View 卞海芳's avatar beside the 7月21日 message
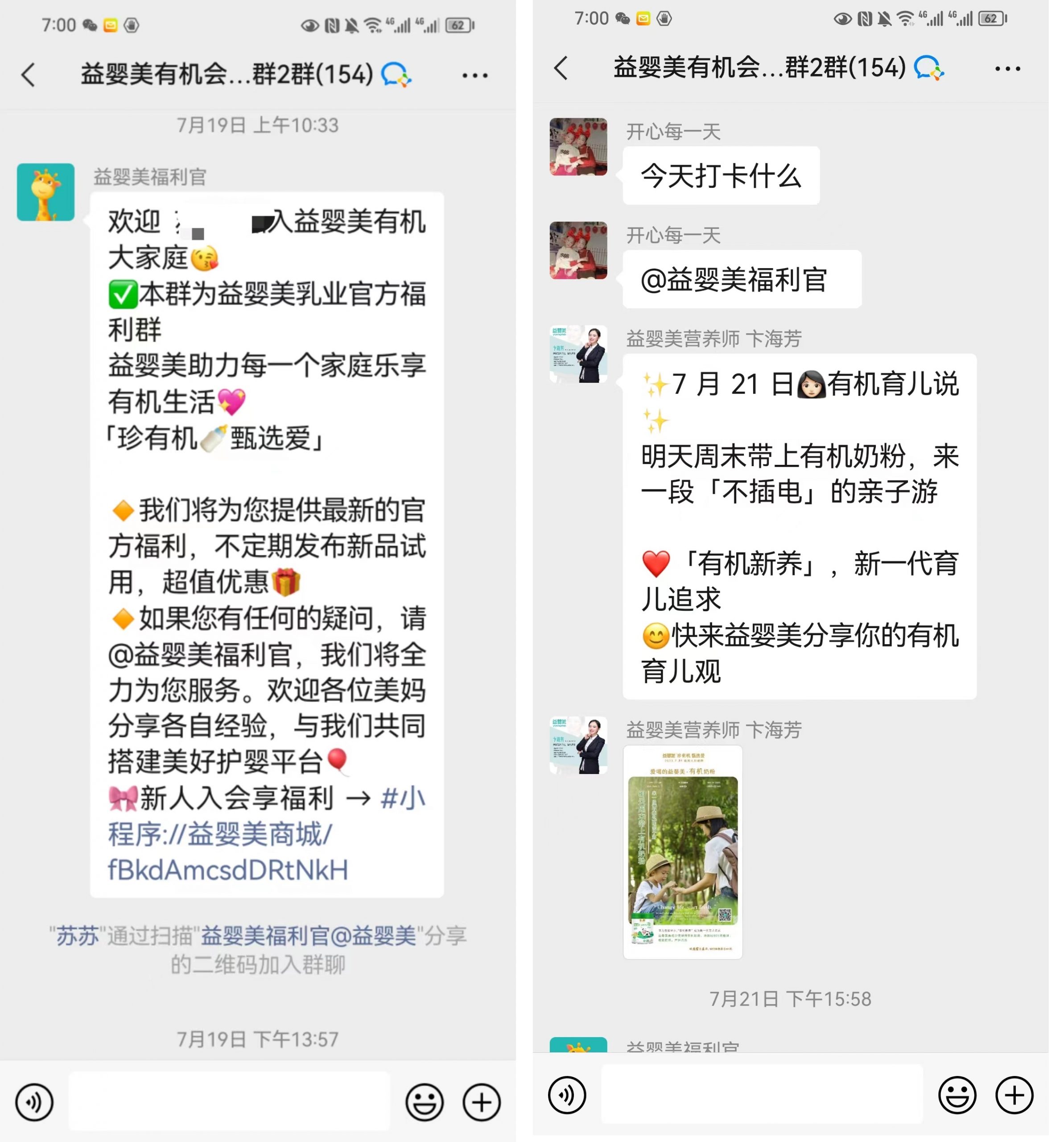Image resolution: width=1064 pixels, height=1142 pixels. pyautogui.click(x=577, y=354)
